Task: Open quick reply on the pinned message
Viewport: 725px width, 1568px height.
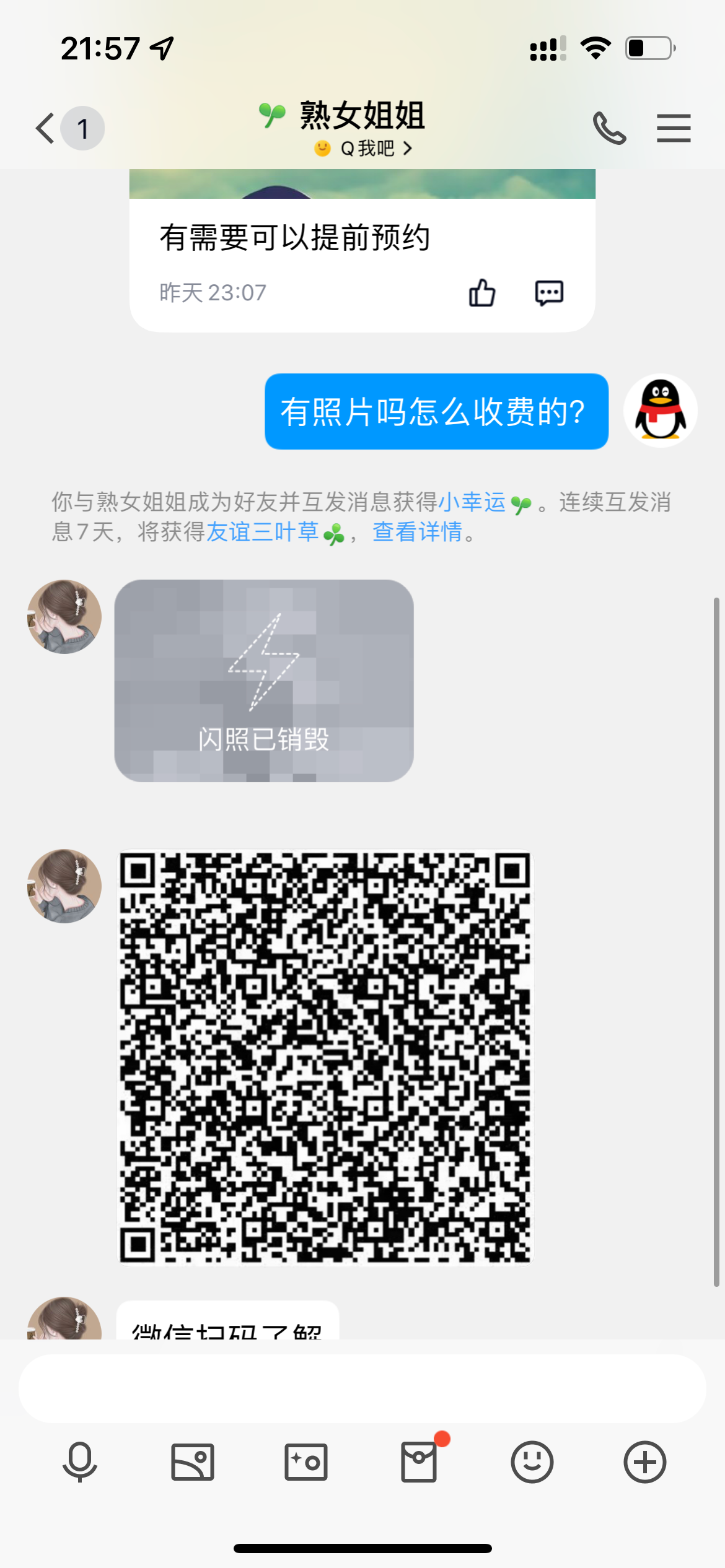Action: (x=548, y=293)
